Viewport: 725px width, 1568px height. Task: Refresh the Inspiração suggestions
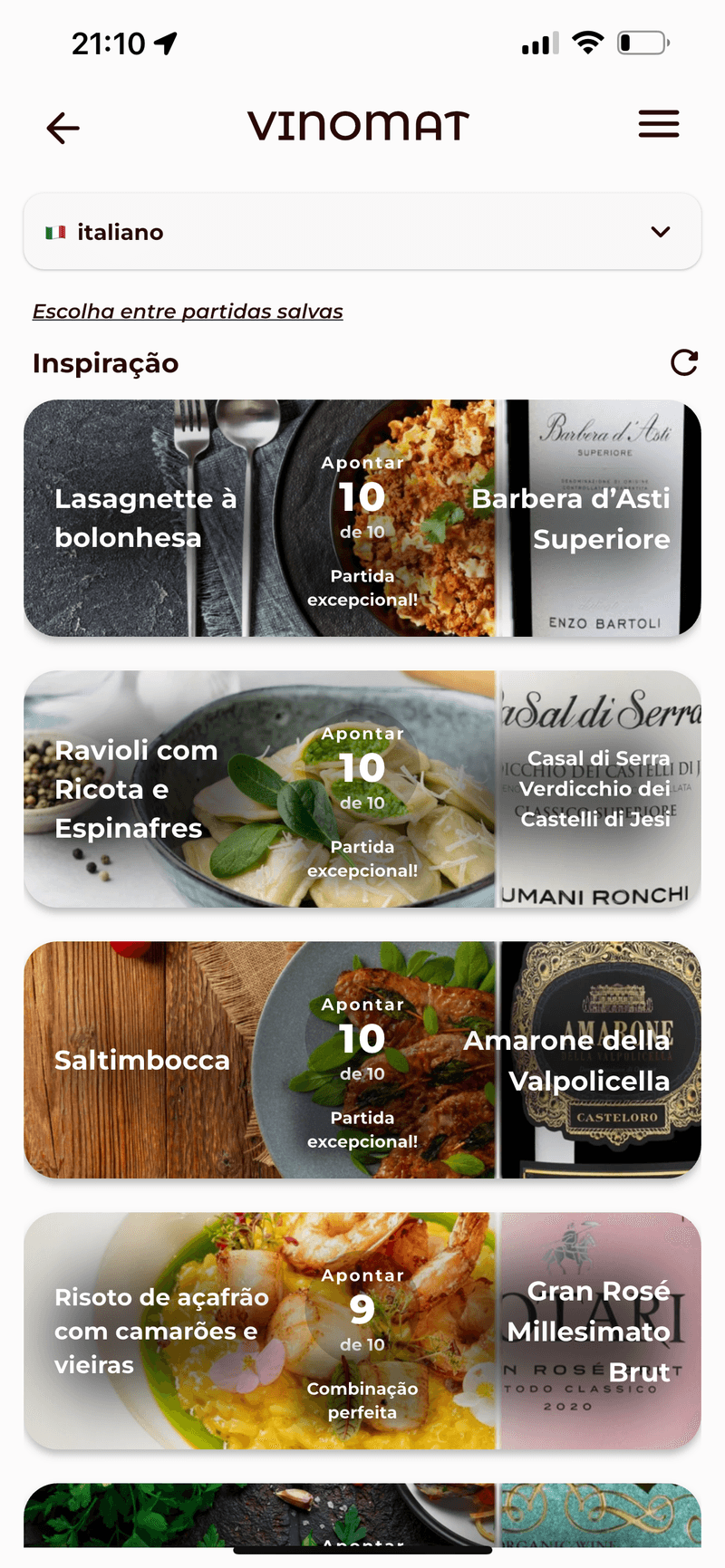[684, 363]
